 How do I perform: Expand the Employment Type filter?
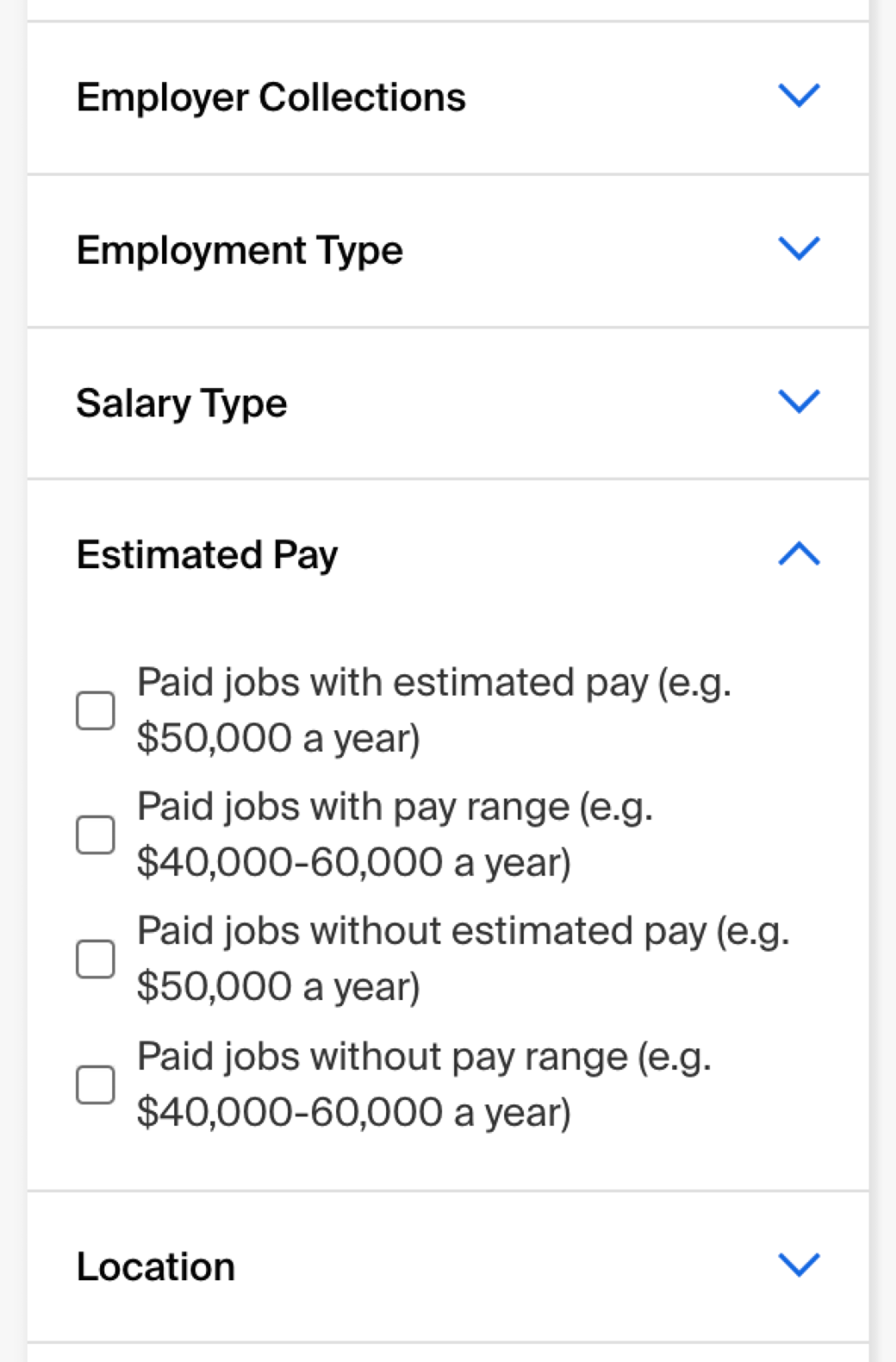pos(799,248)
